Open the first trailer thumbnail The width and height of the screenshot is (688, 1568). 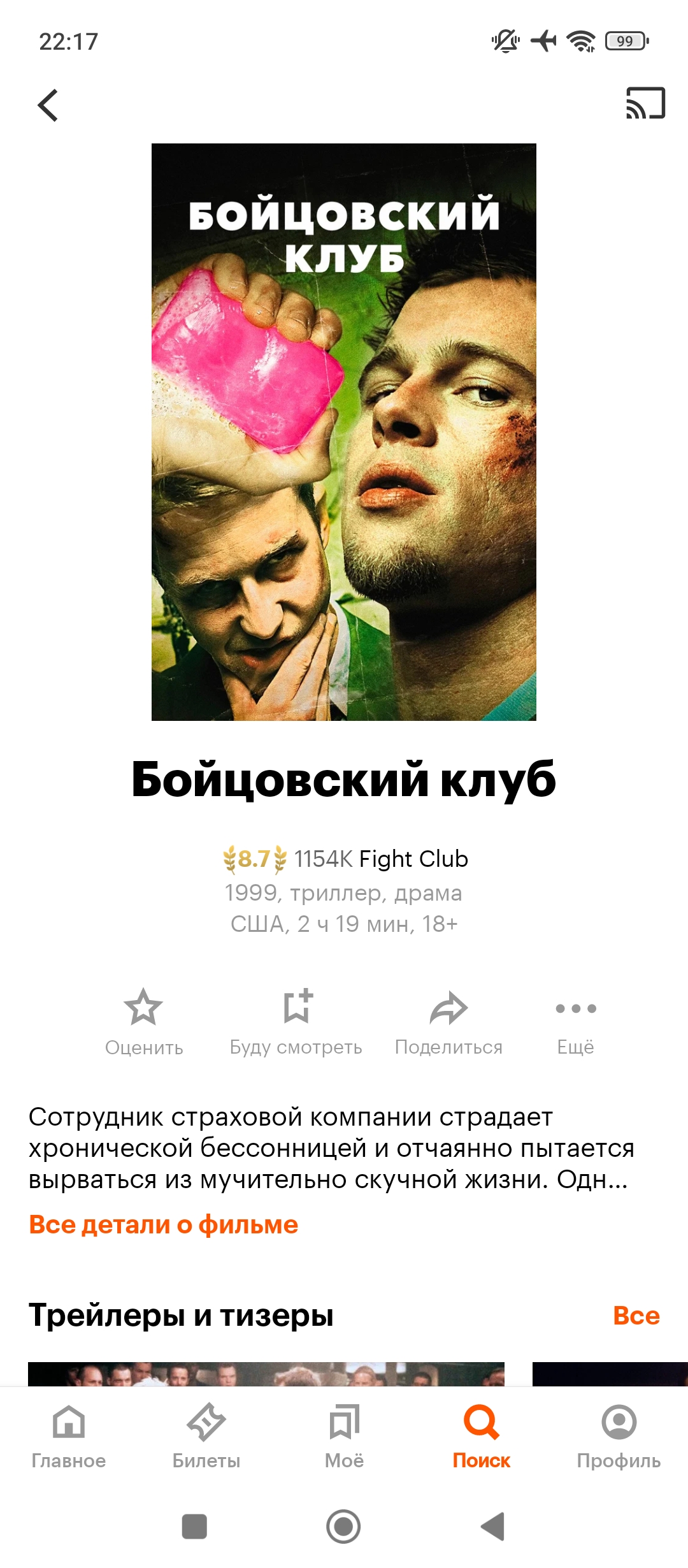(266, 1374)
